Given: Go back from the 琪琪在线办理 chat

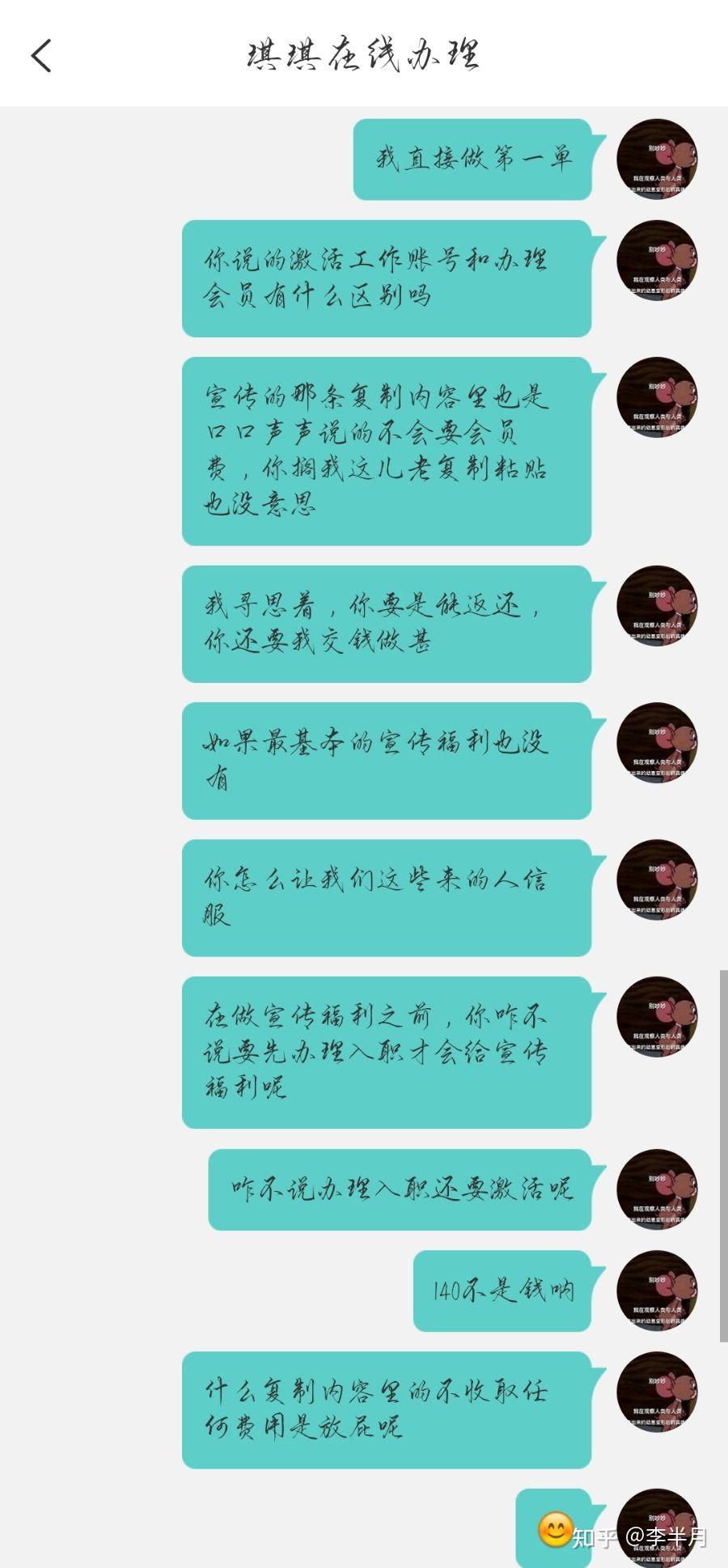Looking at the screenshot, I should pyautogui.click(x=41, y=56).
